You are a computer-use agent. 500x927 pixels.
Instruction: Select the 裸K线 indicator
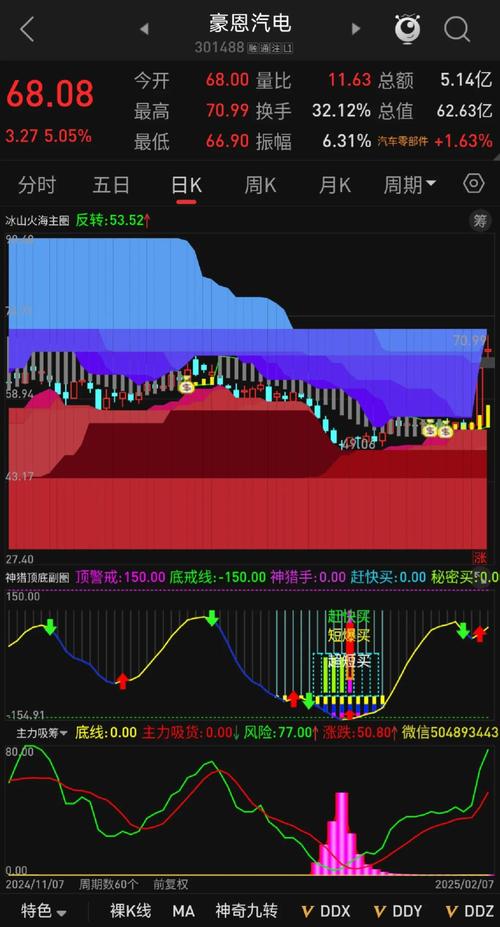point(131,911)
